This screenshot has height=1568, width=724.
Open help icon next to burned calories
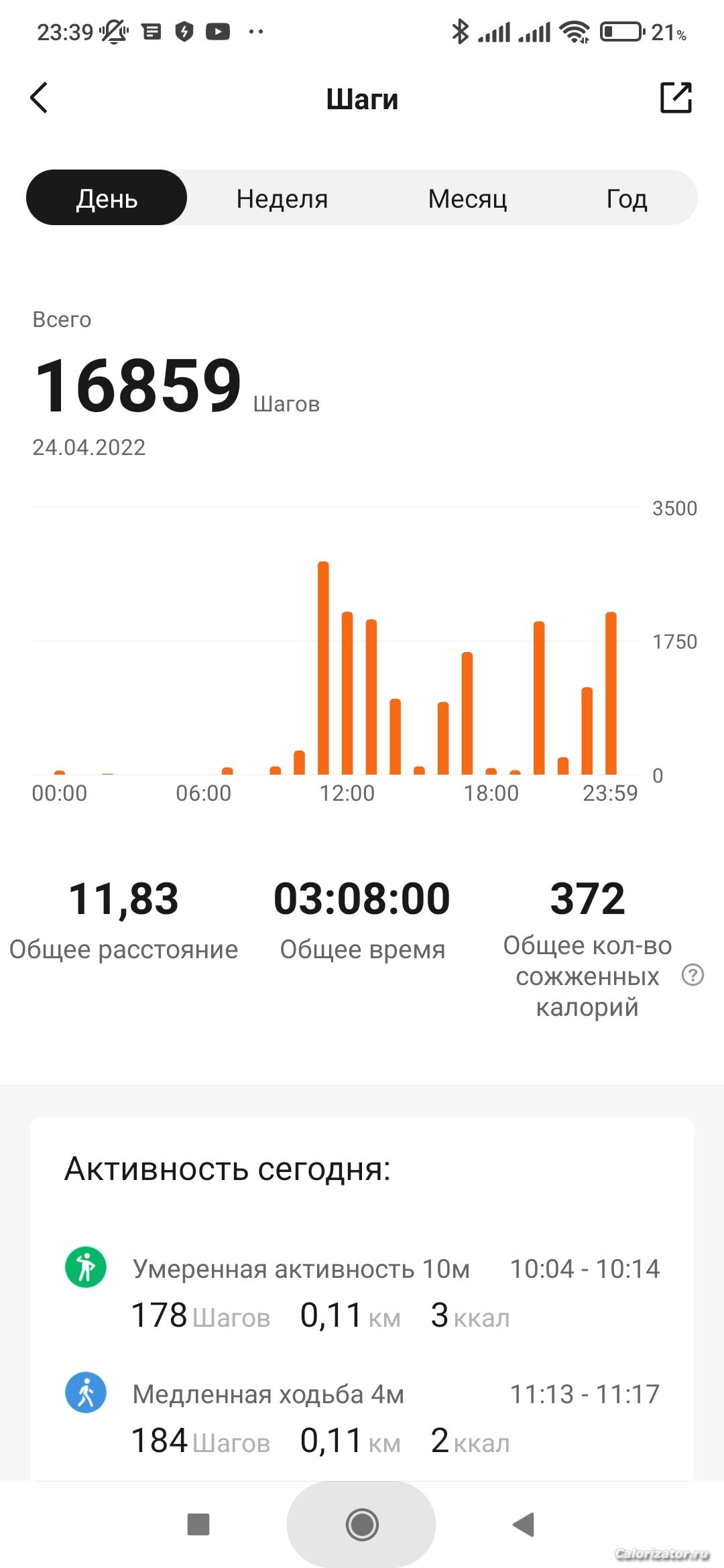click(x=692, y=975)
